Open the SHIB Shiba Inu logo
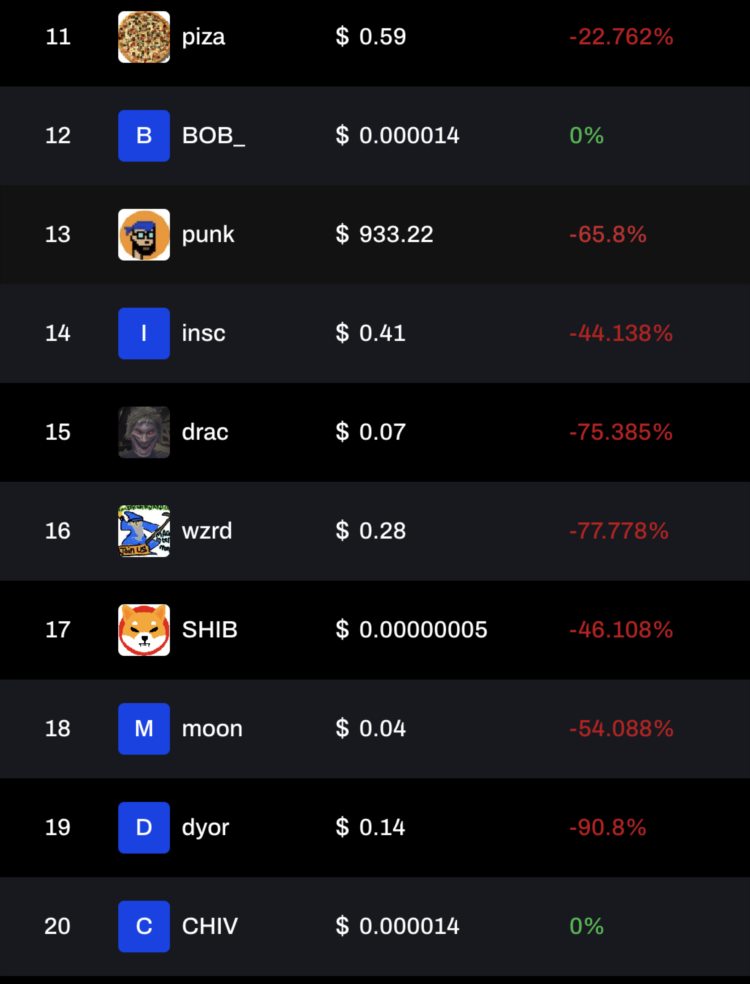The height and width of the screenshot is (984, 750). [143, 630]
